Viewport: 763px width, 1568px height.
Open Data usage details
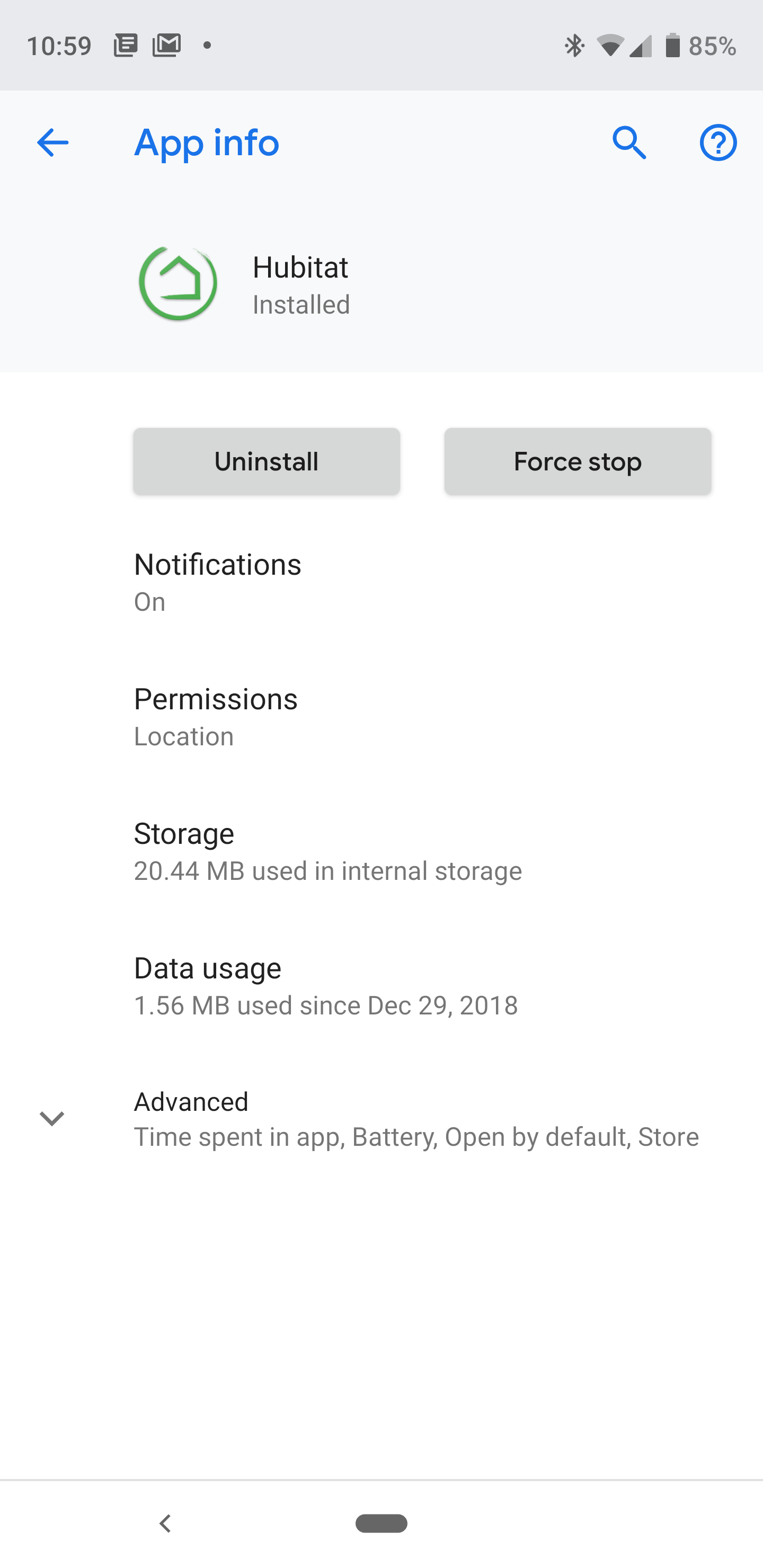tap(381, 985)
